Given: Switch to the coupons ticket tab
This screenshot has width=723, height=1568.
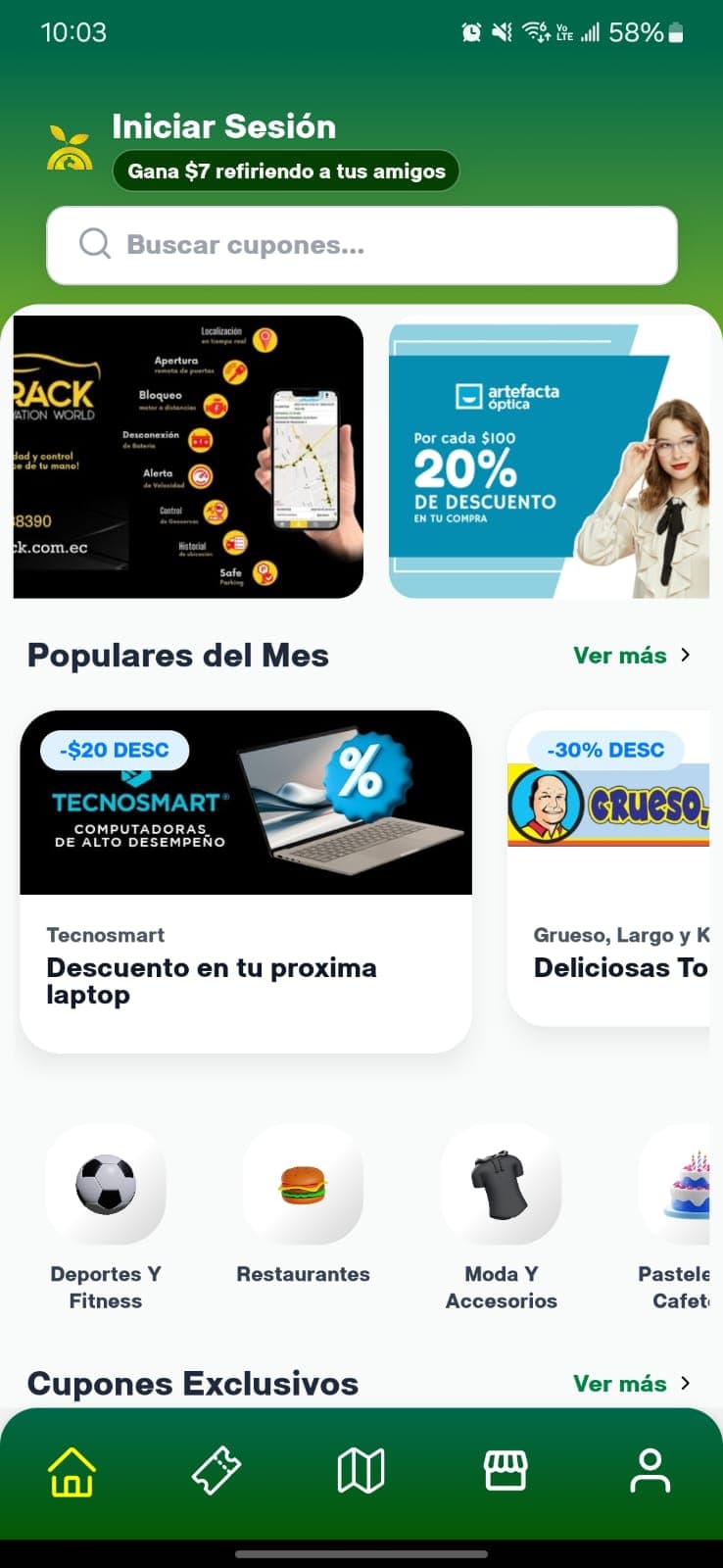Looking at the screenshot, I should [217, 1471].
